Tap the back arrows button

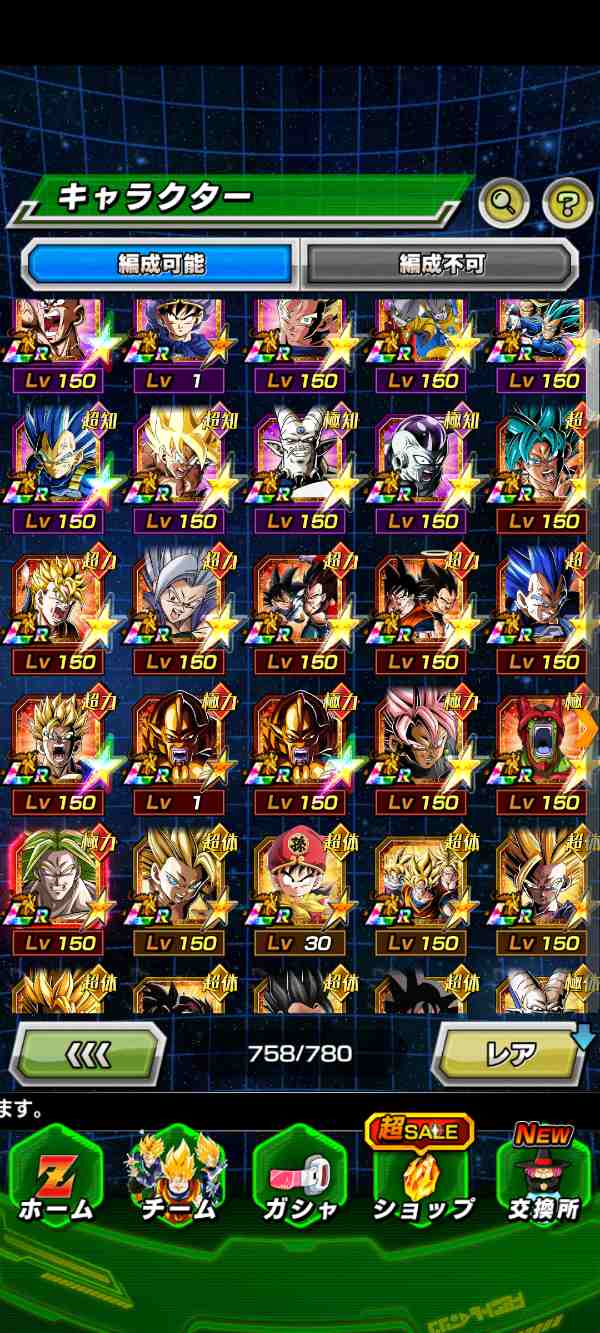click(x=88, y=1054)
